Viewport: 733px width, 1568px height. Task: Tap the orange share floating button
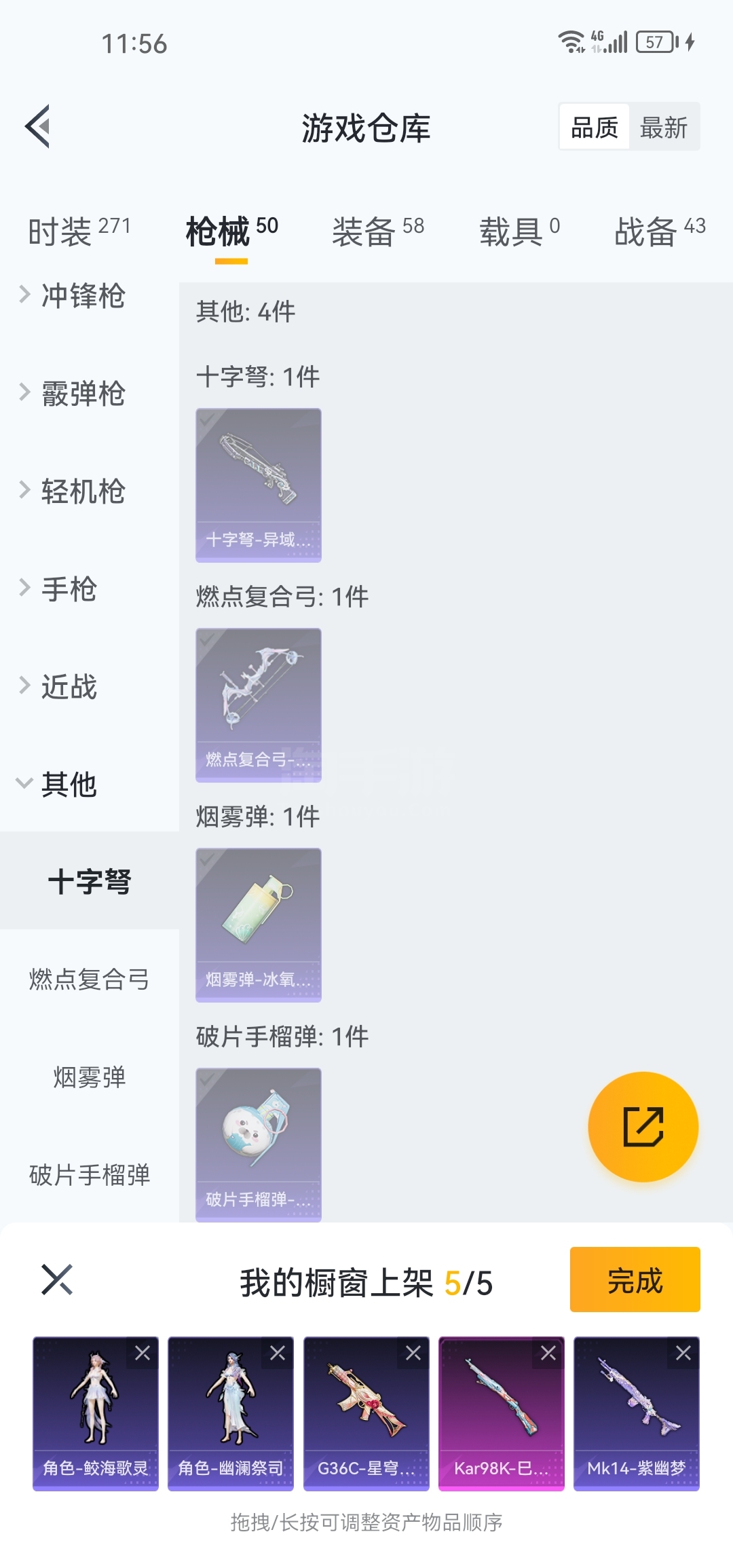click(x=643, y=1127)
